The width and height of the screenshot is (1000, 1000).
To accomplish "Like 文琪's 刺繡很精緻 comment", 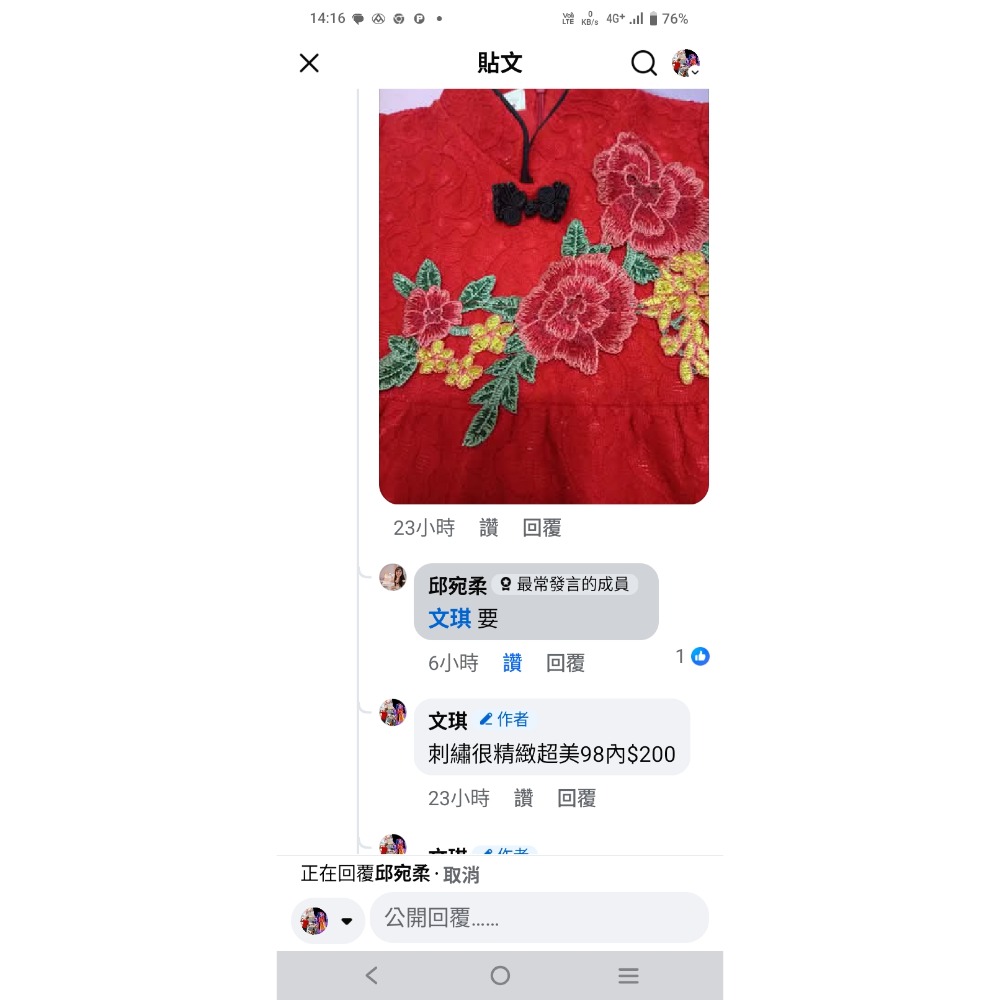I will [x=523, y=798].
